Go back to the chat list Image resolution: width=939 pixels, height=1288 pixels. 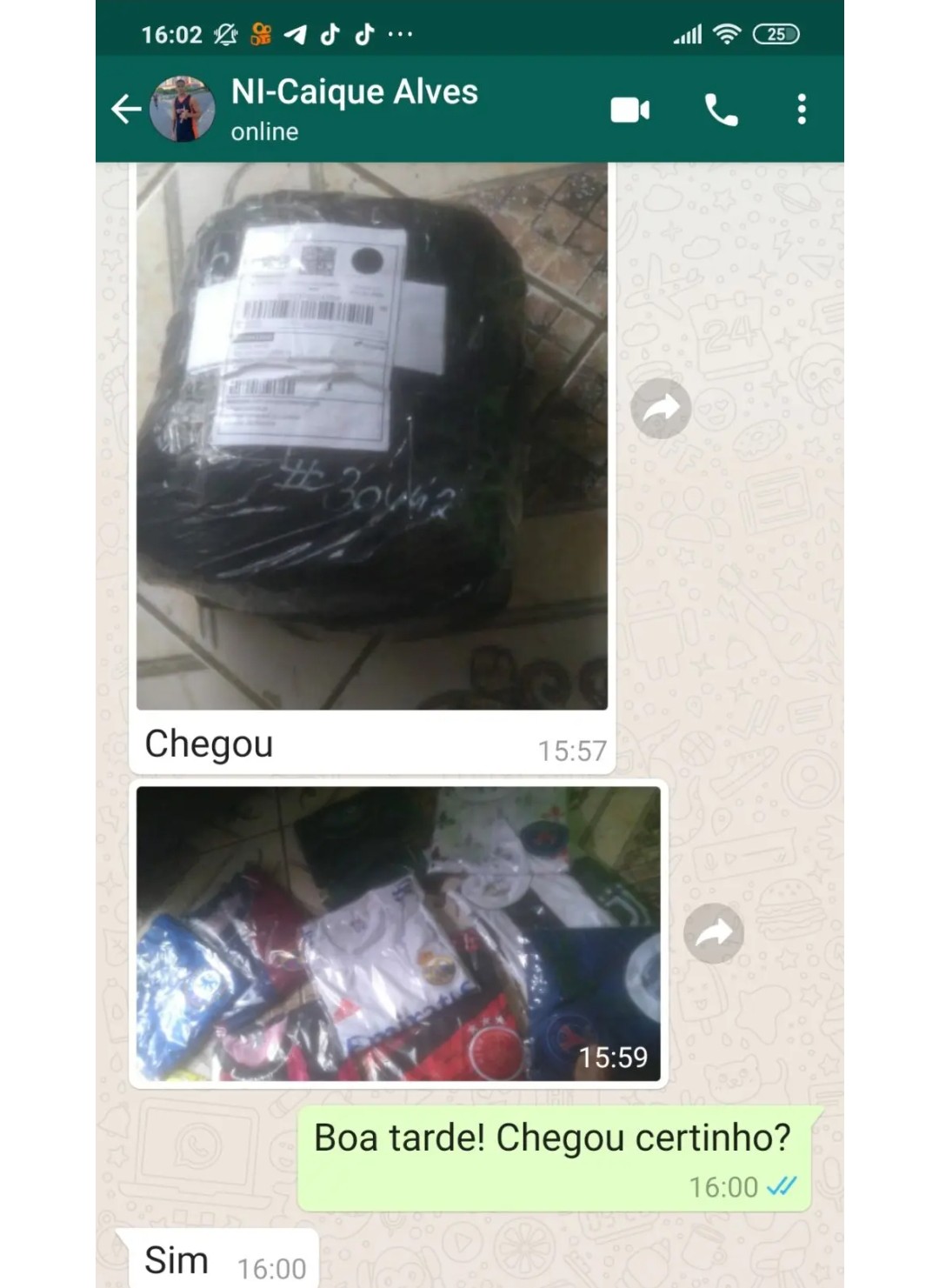(x=126, y=110)
